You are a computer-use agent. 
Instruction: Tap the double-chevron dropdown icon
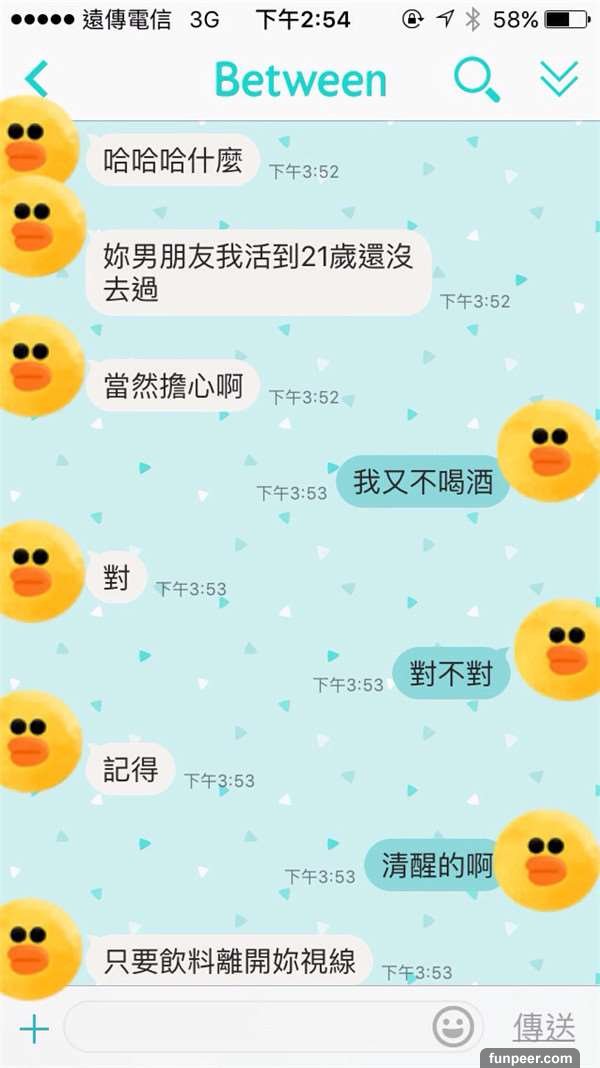[x=559, y=79]
